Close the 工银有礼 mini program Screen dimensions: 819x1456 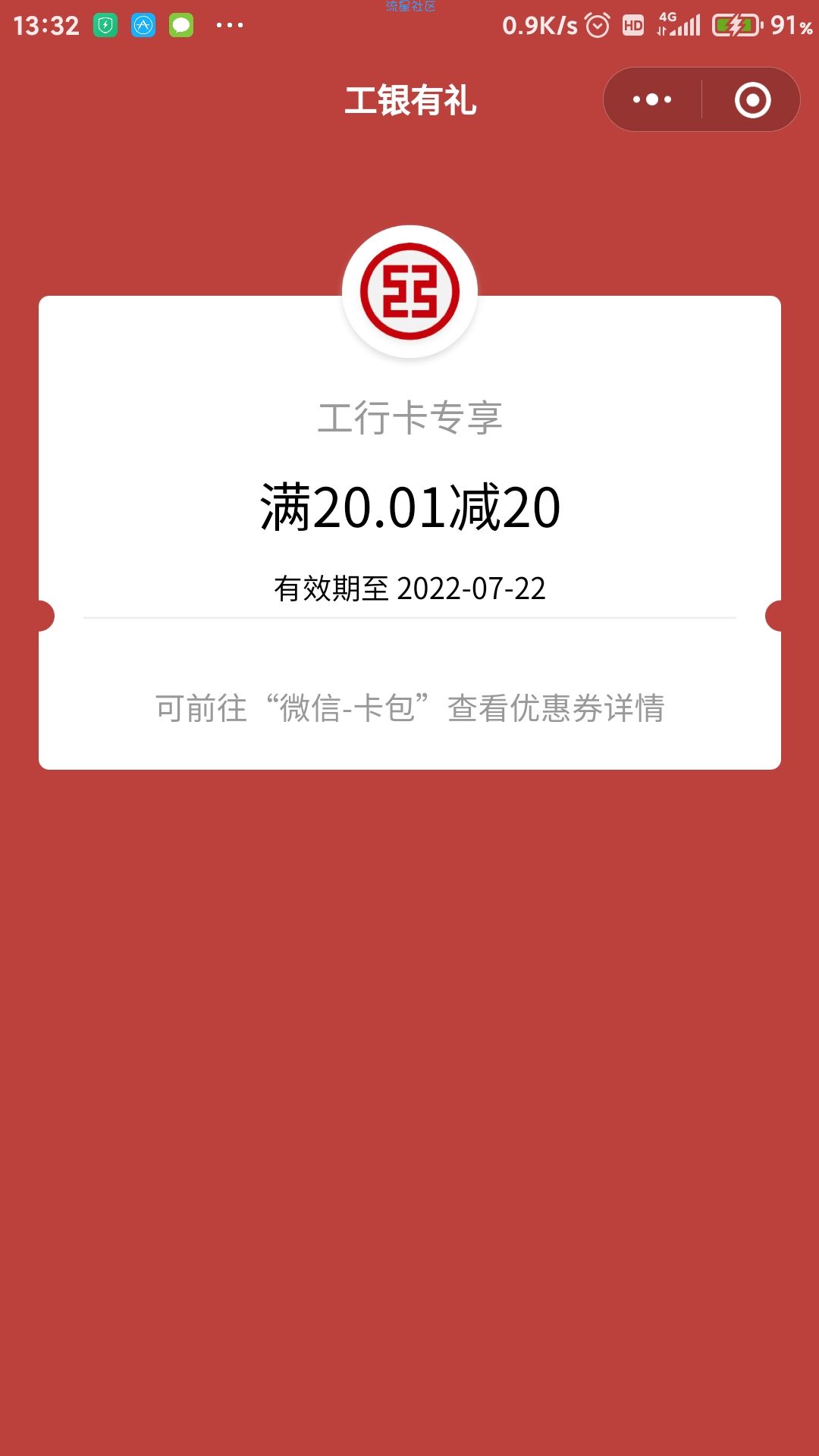click(x=752, y=99)
